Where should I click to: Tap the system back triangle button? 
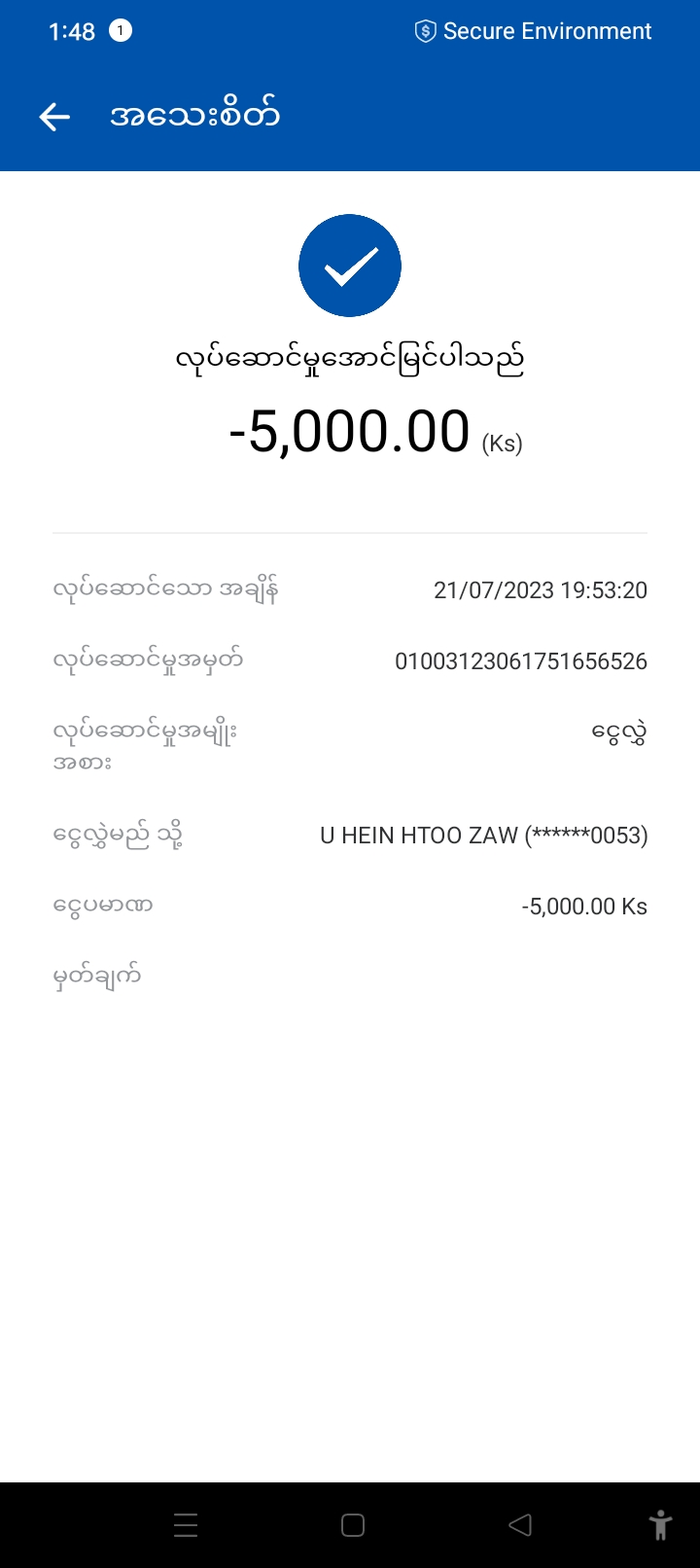[520, 1525]
